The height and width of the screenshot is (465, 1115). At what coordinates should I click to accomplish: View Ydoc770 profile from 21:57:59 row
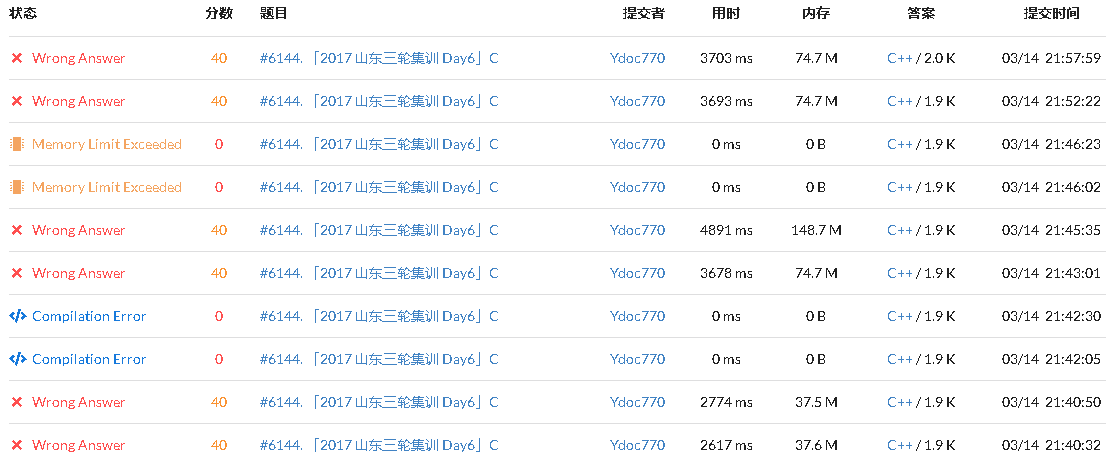coord(637,58)
